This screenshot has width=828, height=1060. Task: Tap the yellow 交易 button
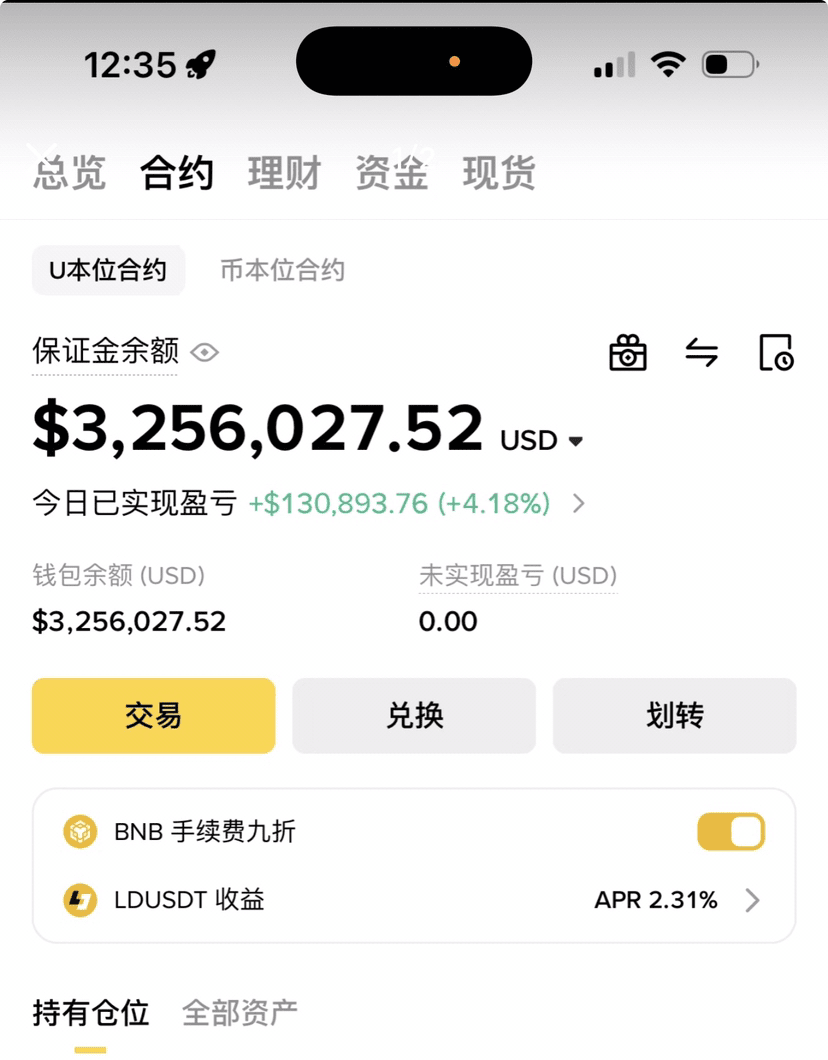(153, 715)
